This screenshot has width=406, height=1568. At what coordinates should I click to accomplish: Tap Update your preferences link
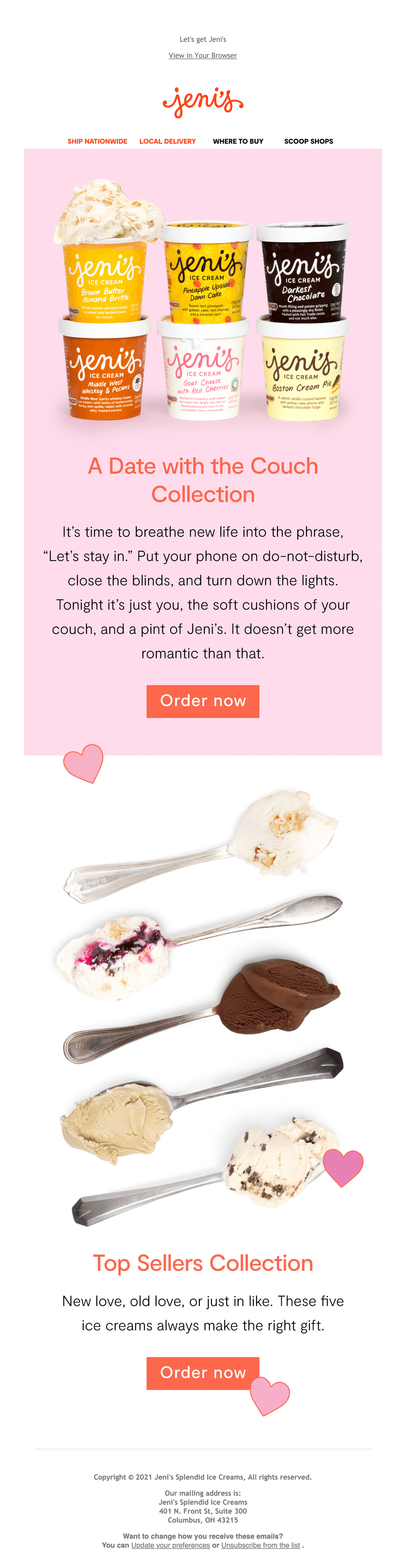pyautogui.click(x=170, y=1546)
